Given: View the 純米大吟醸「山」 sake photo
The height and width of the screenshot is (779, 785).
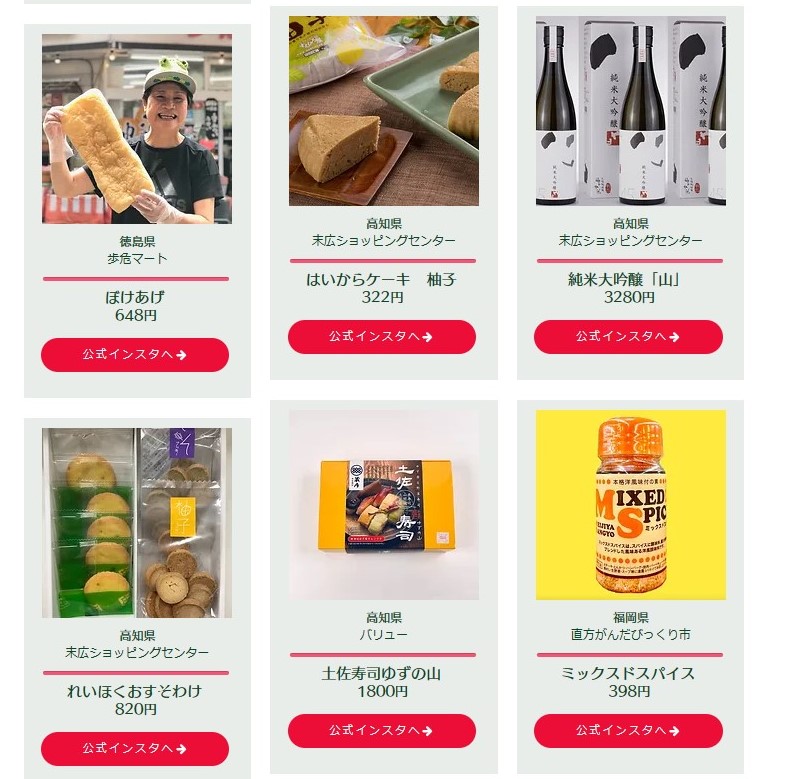Looking at the screenshot, I should [630, 110].
